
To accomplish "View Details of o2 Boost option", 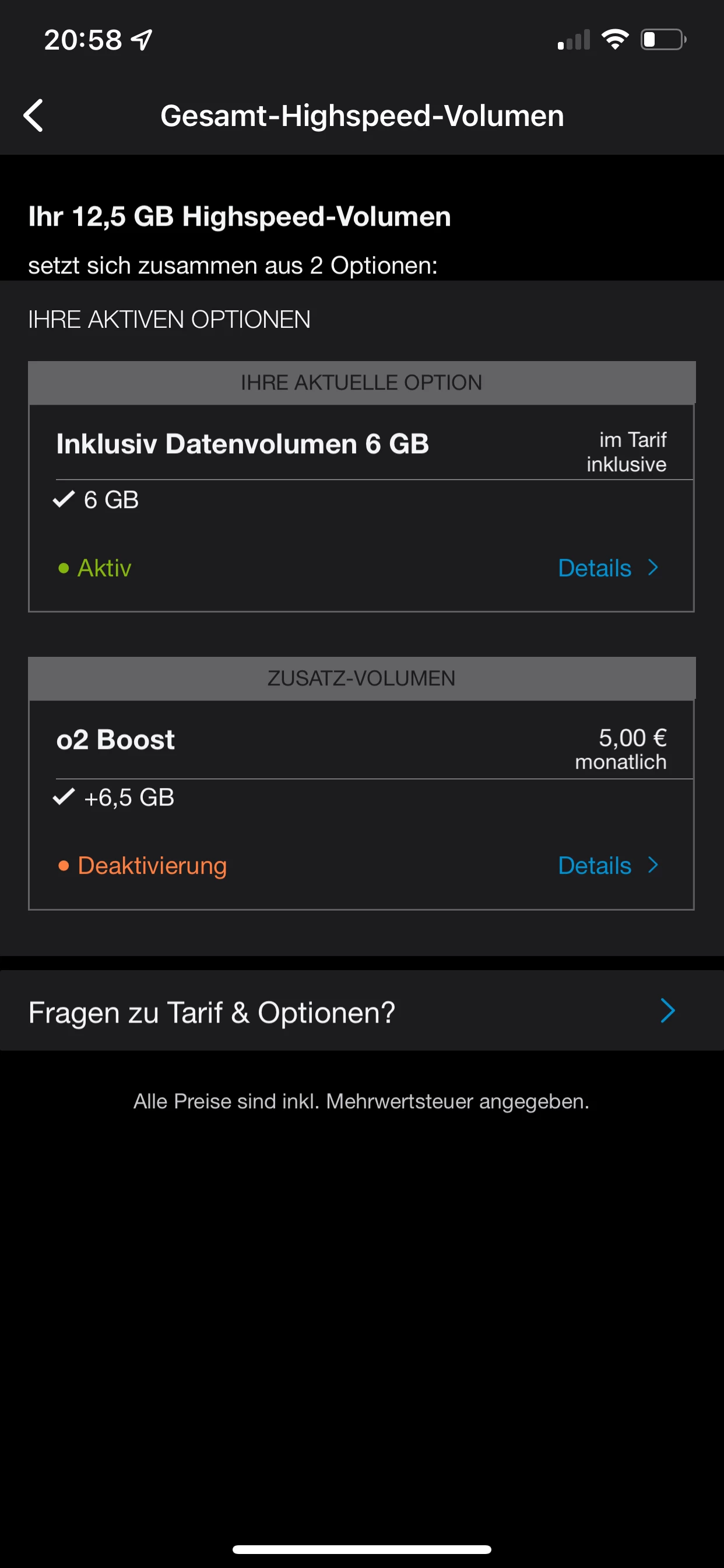I will pyautogui.click(x=608, y=866).
